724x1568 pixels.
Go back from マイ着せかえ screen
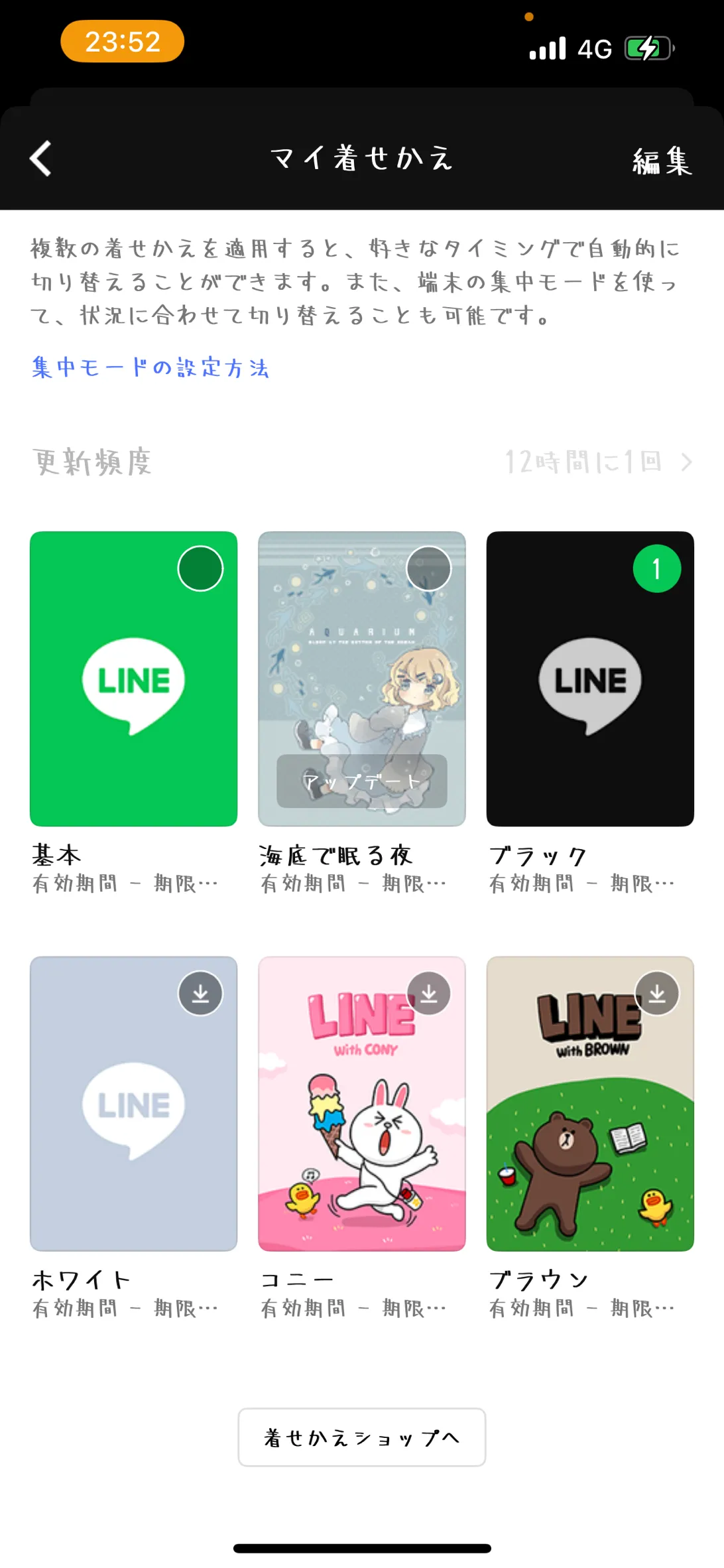tap(40, 159)
